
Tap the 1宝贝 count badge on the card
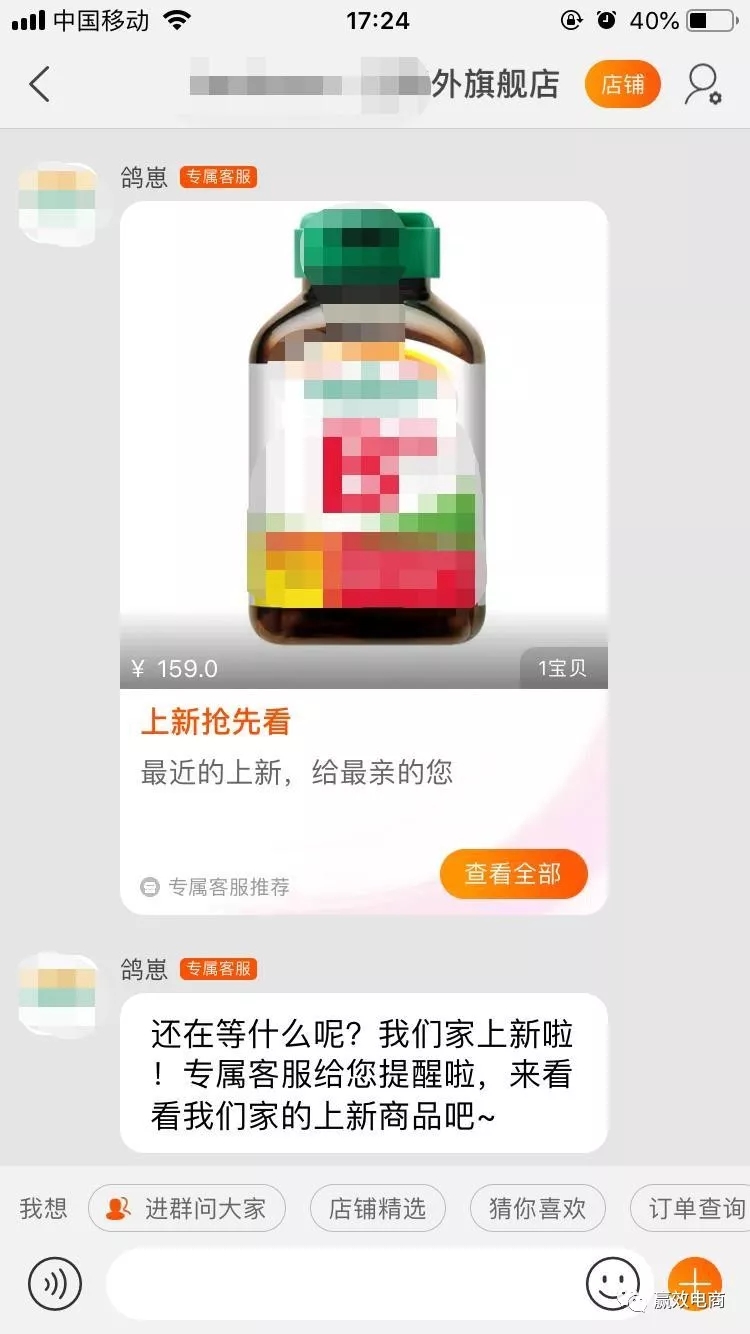coord(561,668)
